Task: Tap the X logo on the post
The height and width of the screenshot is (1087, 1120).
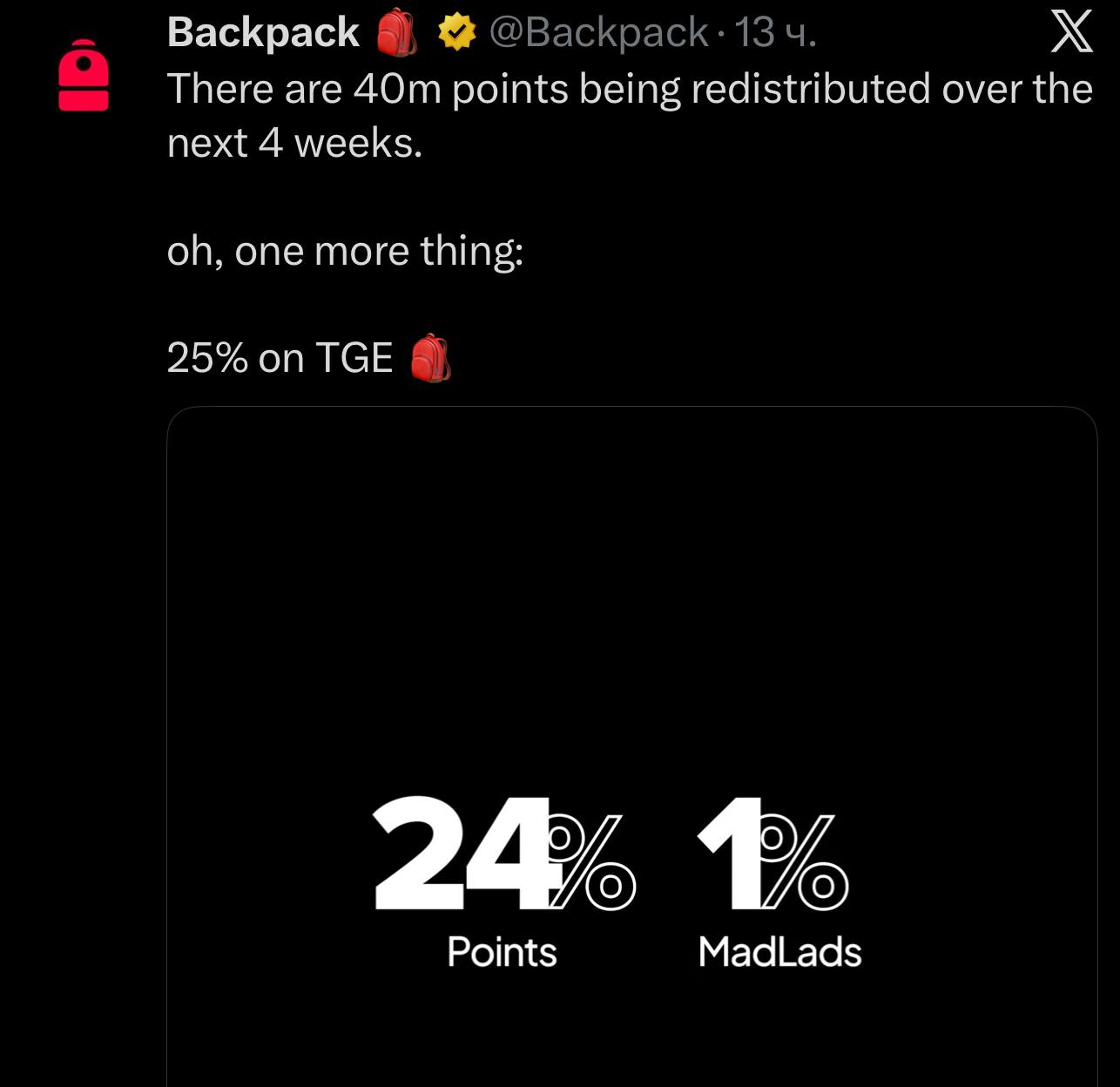Action: coord(1070,33)
